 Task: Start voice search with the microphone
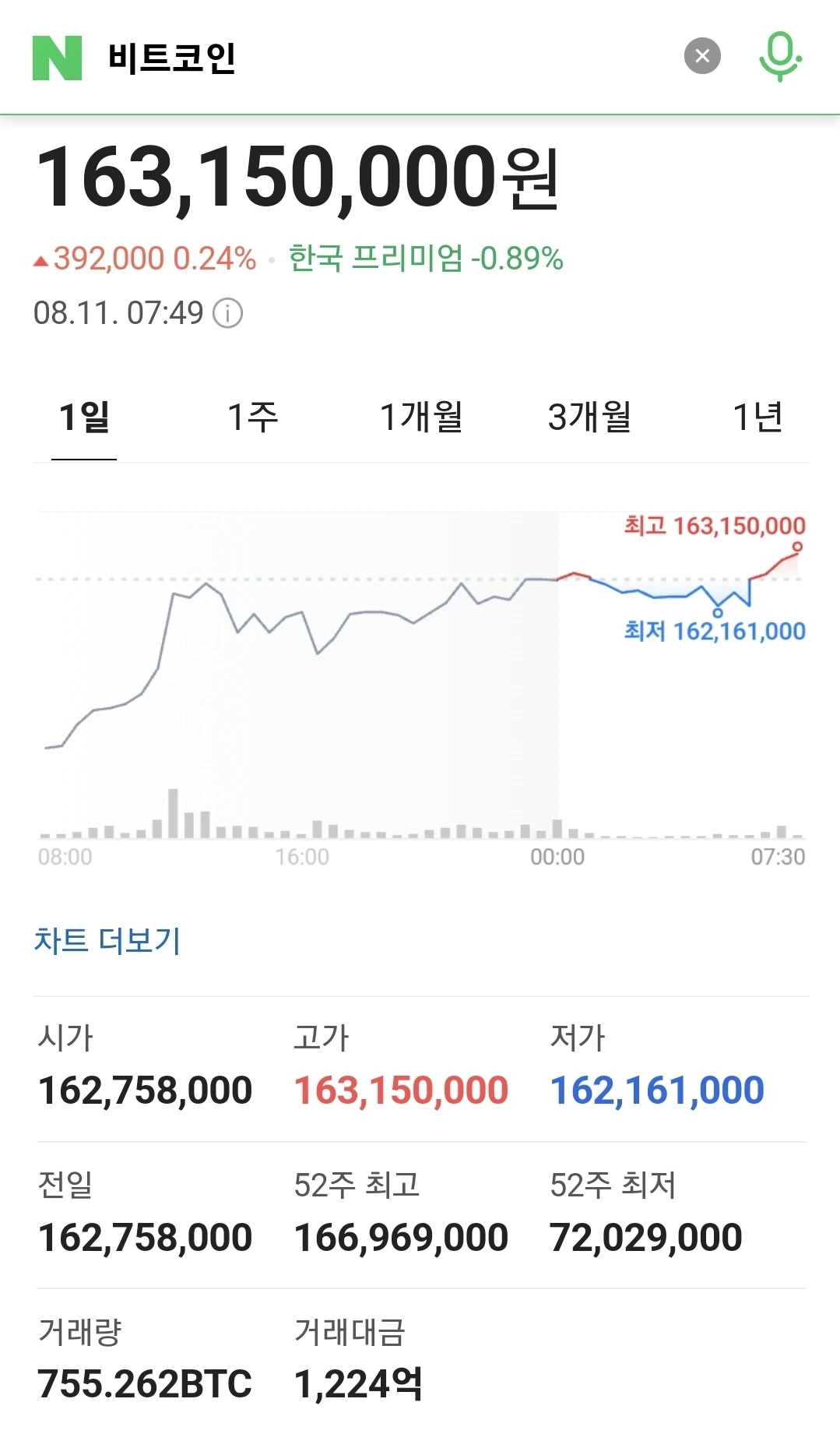(779, 56)
